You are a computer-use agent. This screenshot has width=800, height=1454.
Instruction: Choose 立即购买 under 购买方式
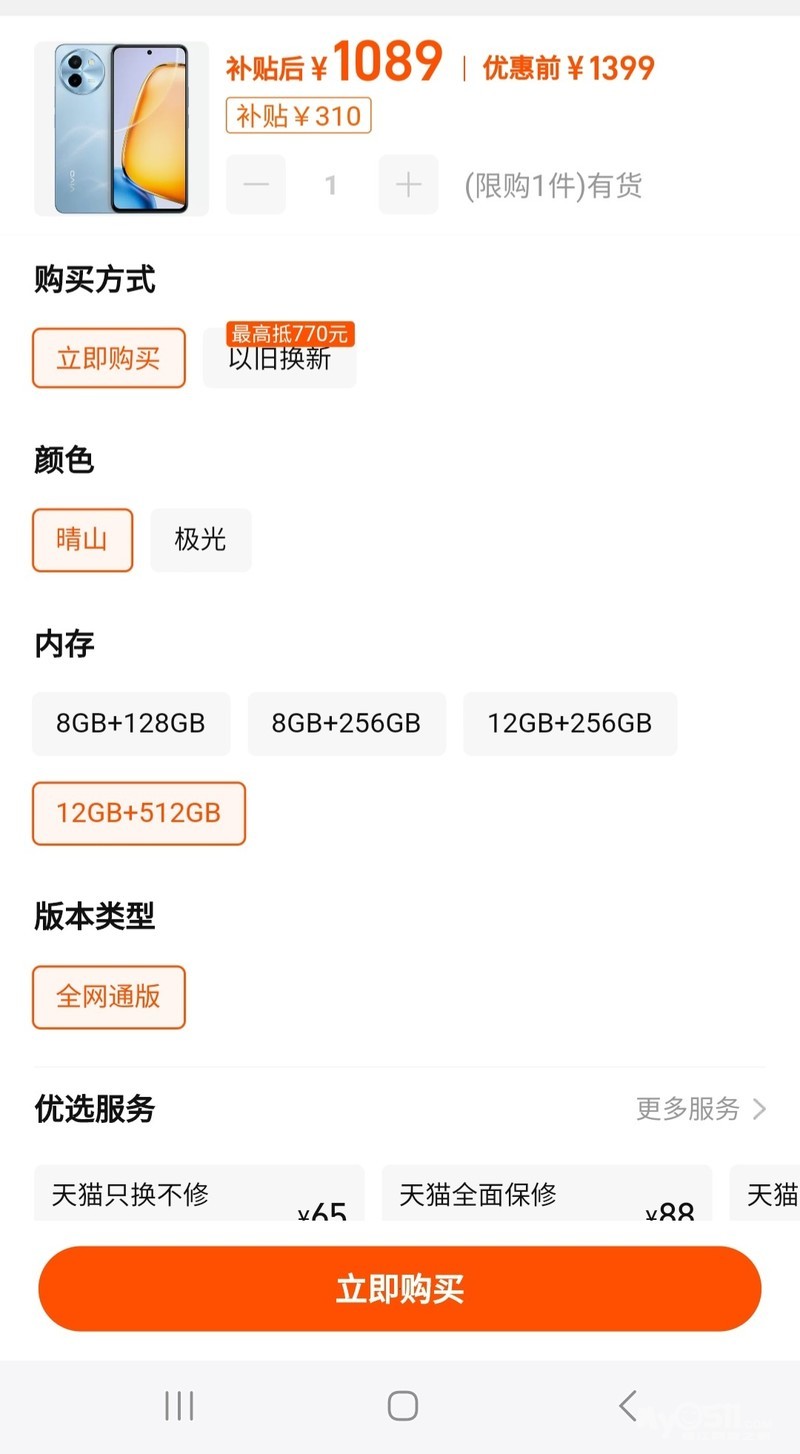click(x=109, y=358)
